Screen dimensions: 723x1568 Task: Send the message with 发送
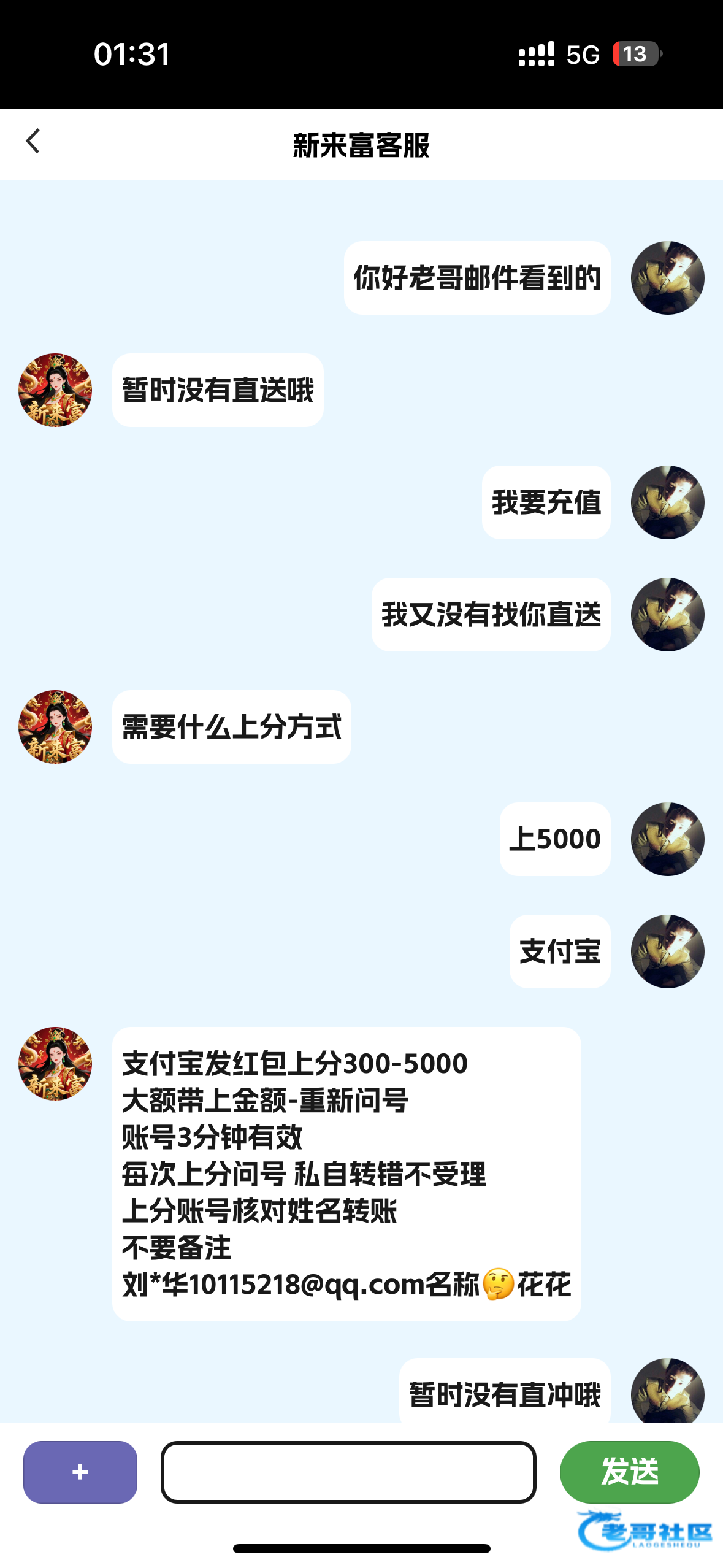[629, 1472]
